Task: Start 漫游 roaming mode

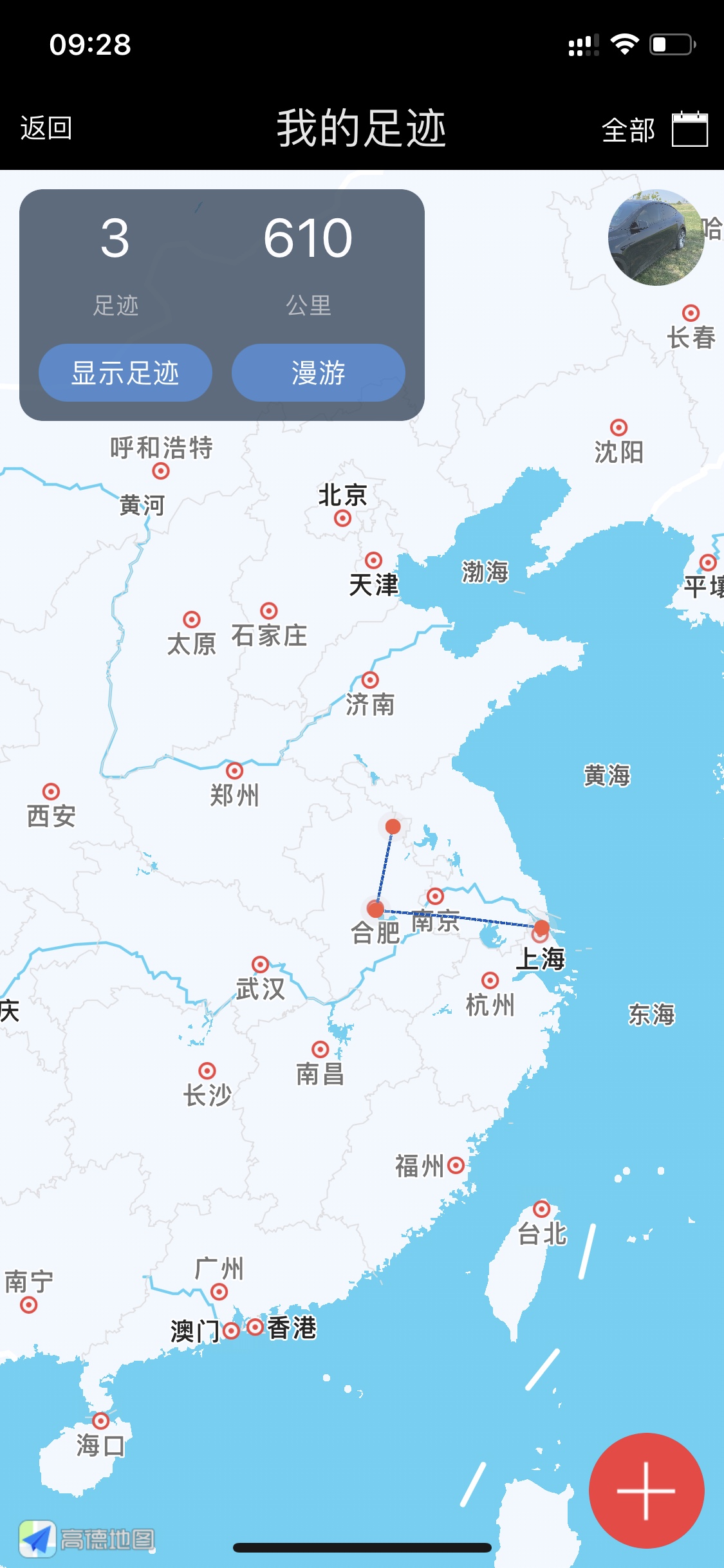Action: click(x=318, y=373)
